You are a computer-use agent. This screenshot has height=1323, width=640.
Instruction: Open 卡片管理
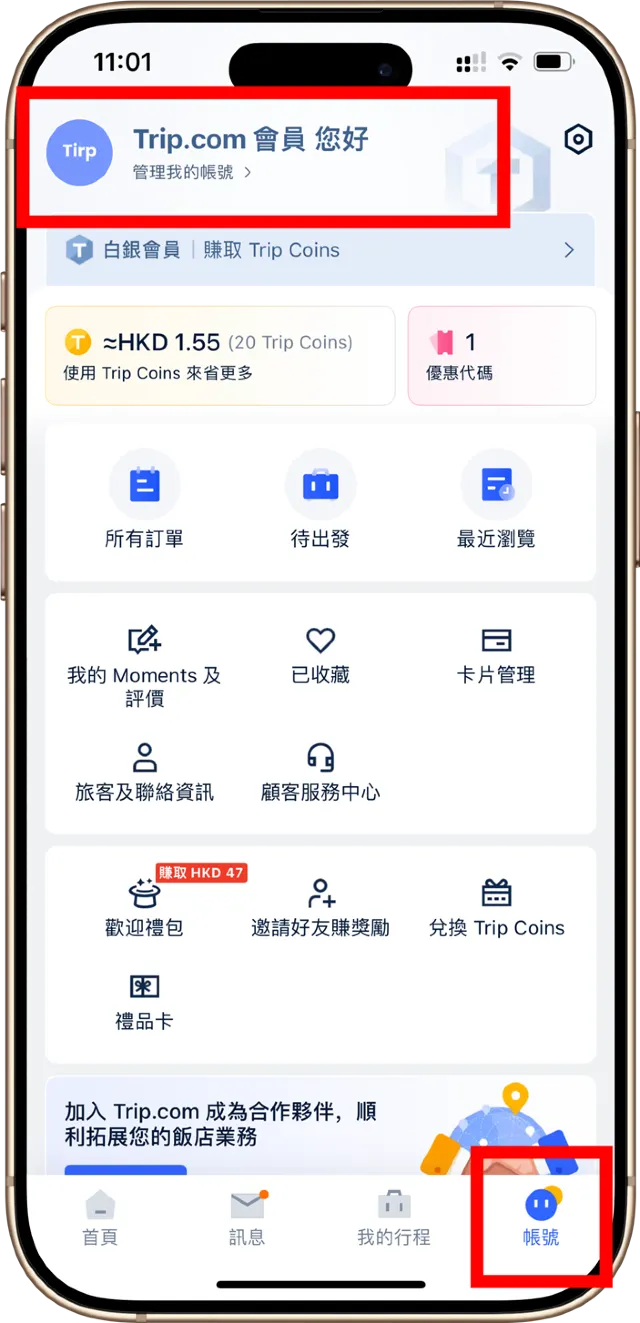(496, 656)
